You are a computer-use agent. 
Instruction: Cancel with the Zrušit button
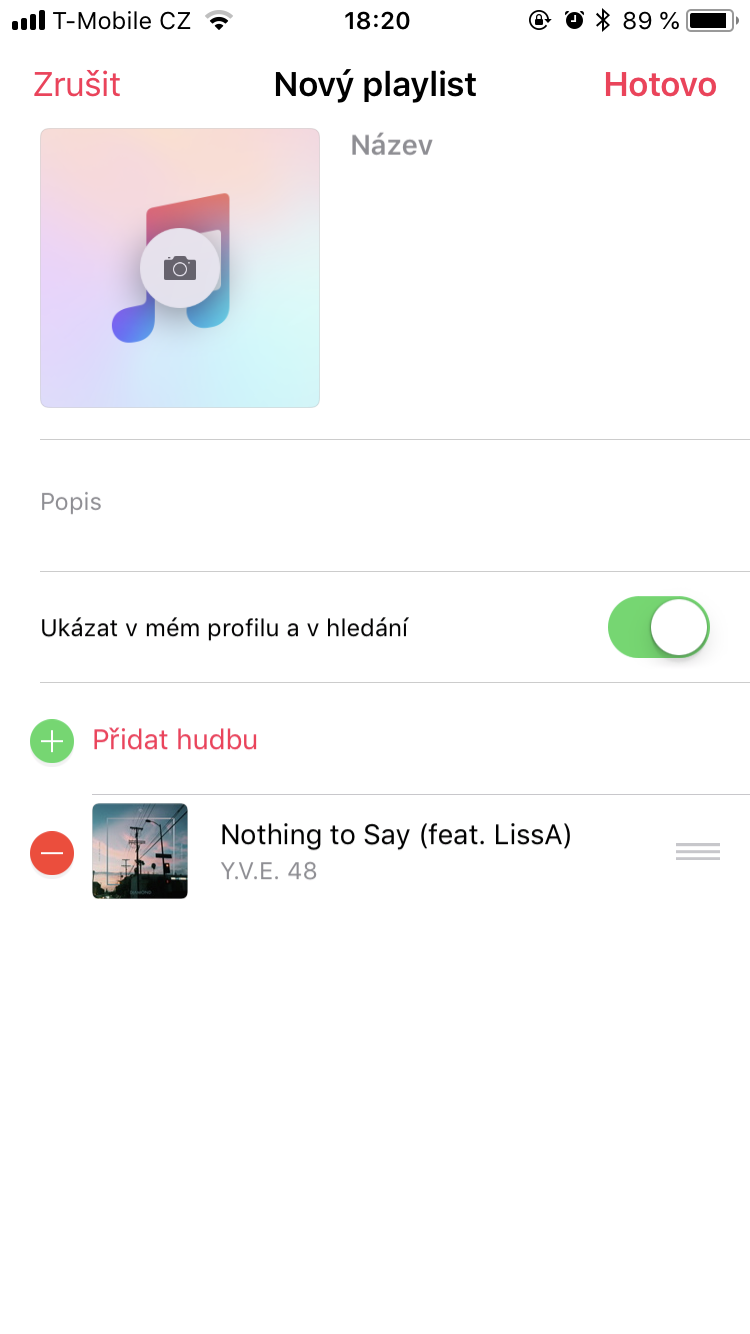click(x=77, y=85)
